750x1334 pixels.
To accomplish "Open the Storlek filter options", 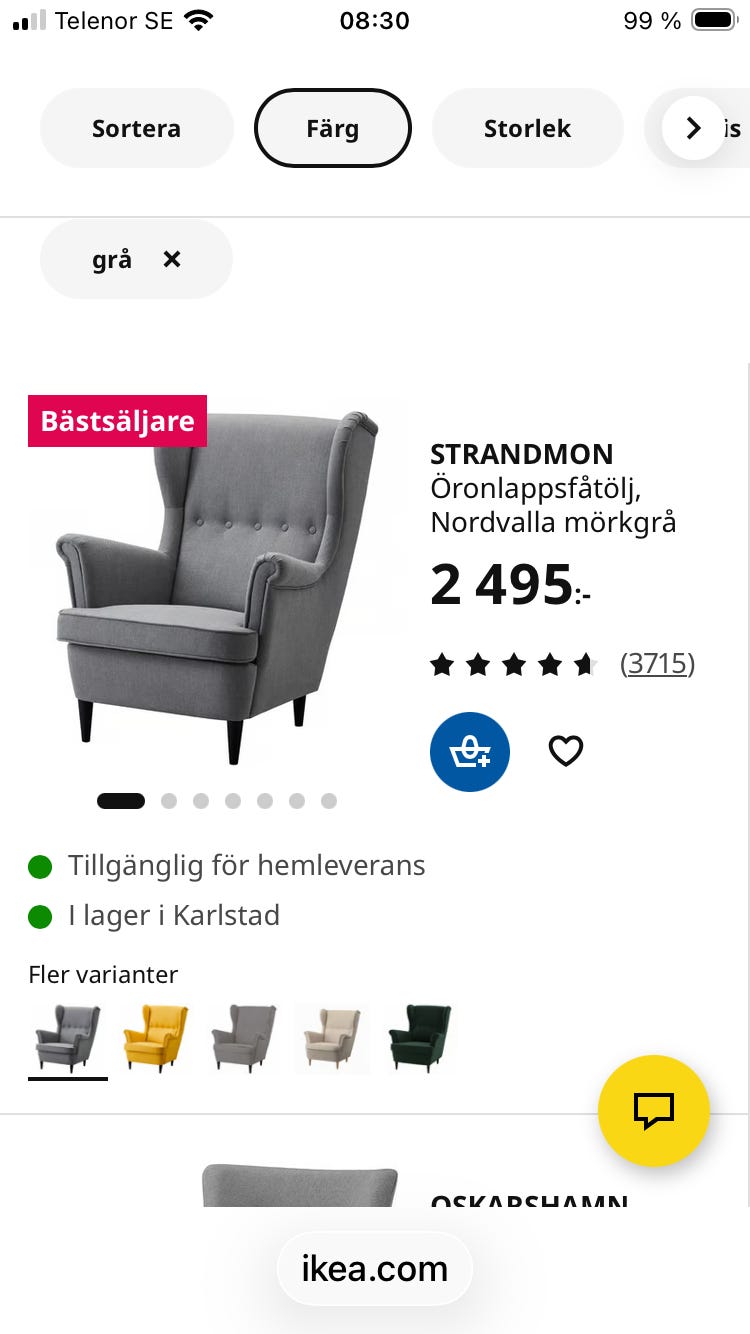I will 527,128.
